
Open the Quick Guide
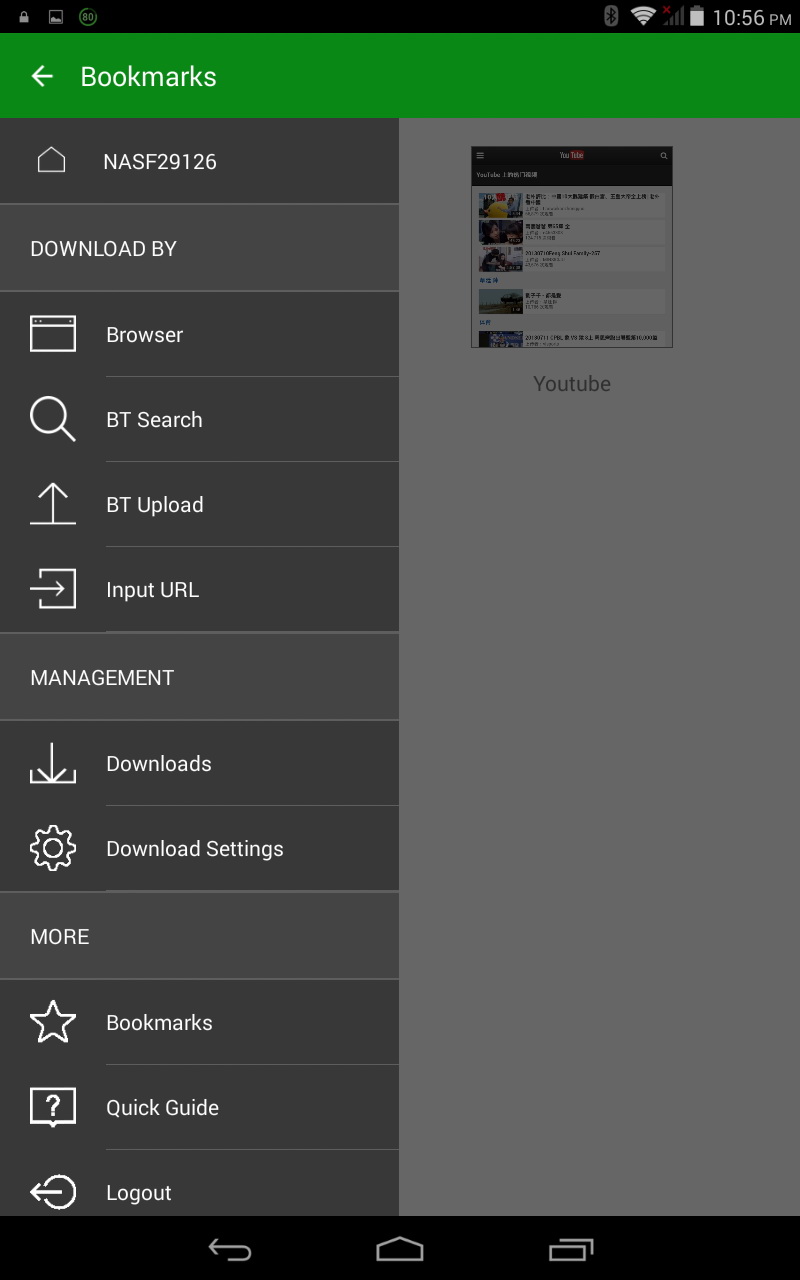click(x=199, y=1107)
